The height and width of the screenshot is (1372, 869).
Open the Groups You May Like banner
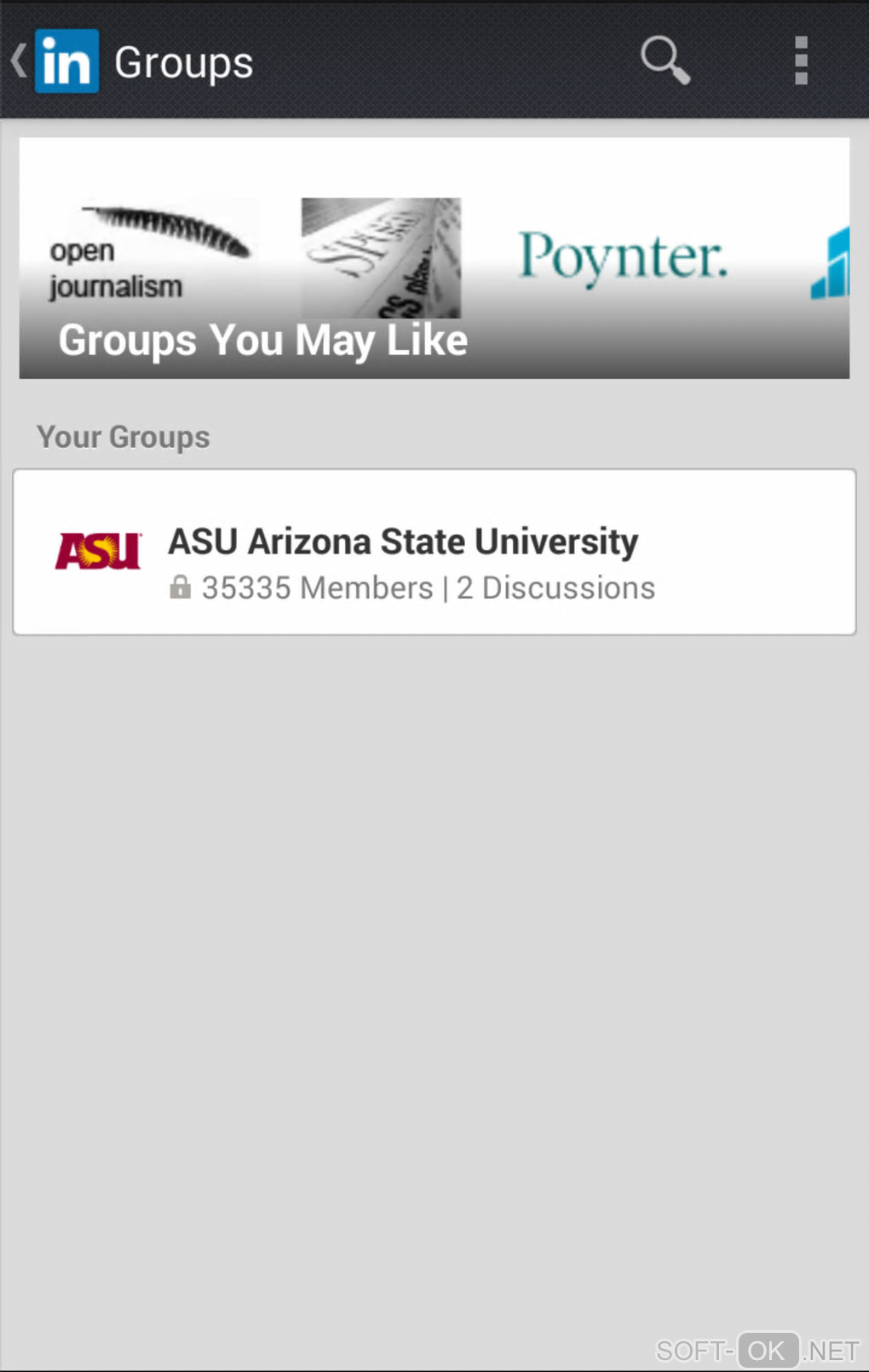tap(434, 258)
